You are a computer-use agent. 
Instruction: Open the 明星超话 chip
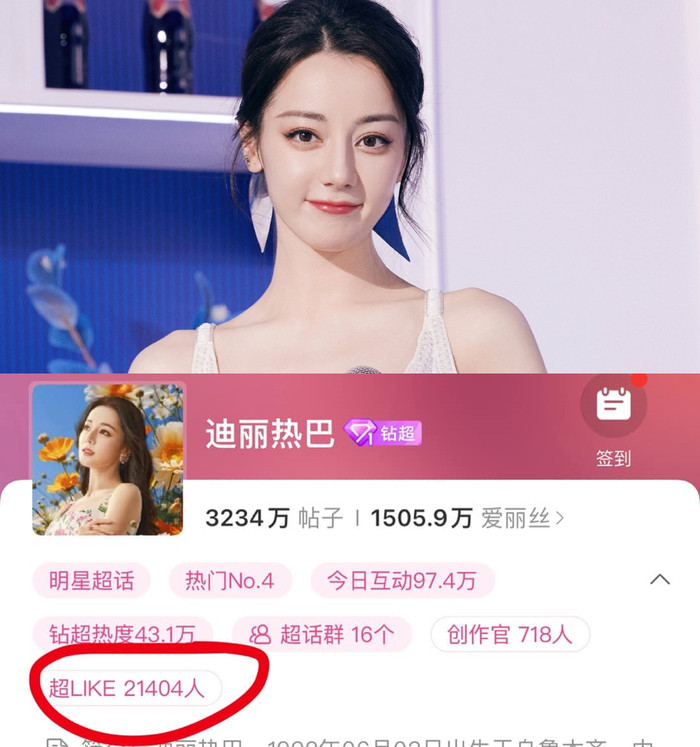(91, 580)
